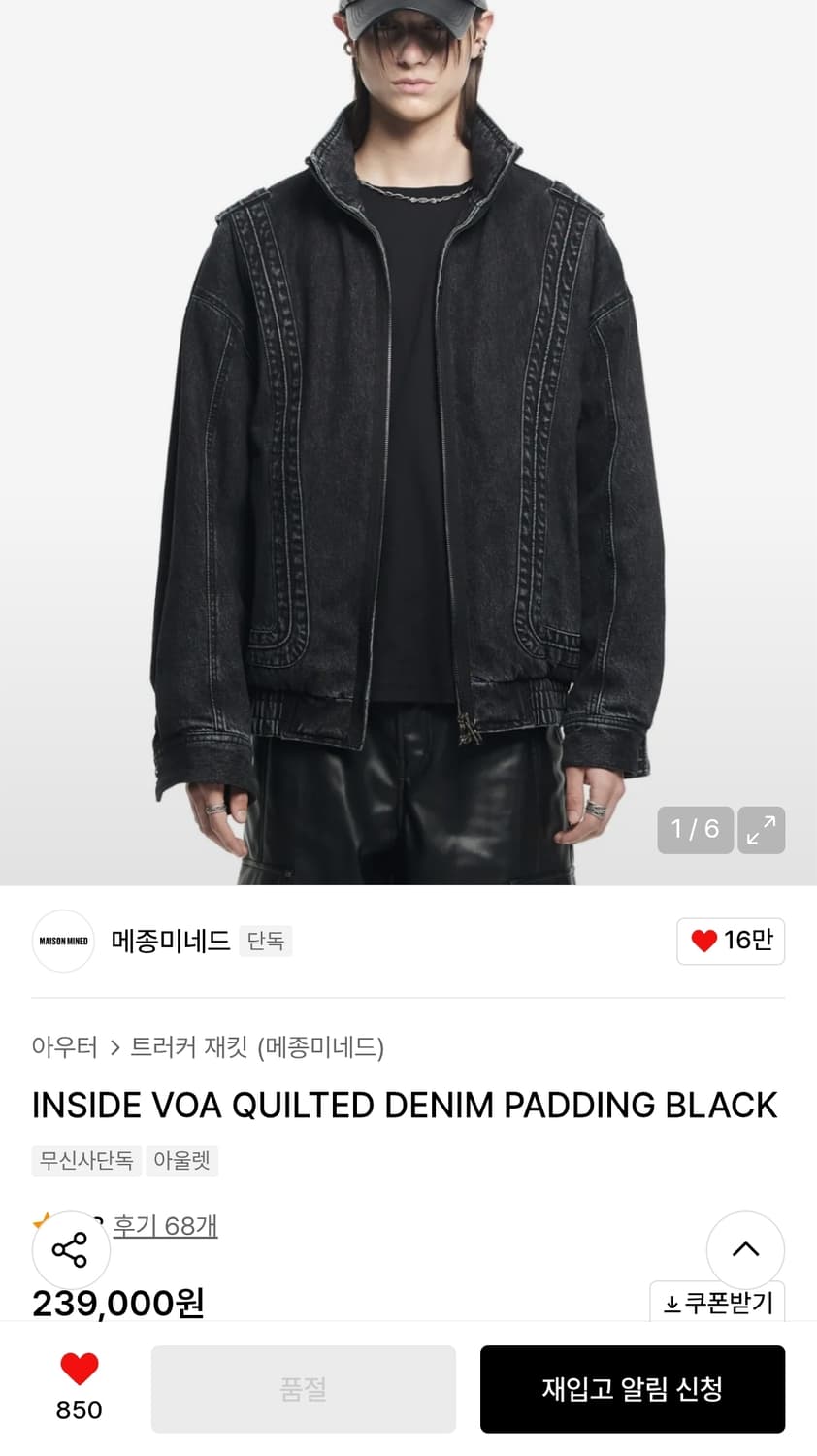Open the 트러커 재킷 (메종미네드) breadcrumb
This screenshot has width=817, height=1456.
[258, 1047]
